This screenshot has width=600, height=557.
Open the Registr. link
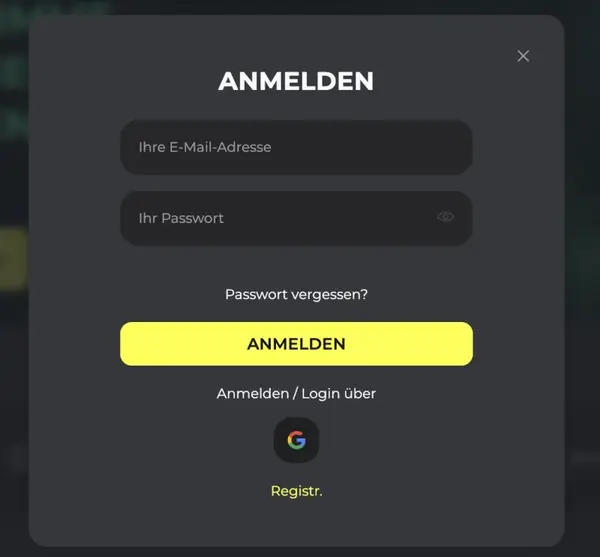click(297, 491)
